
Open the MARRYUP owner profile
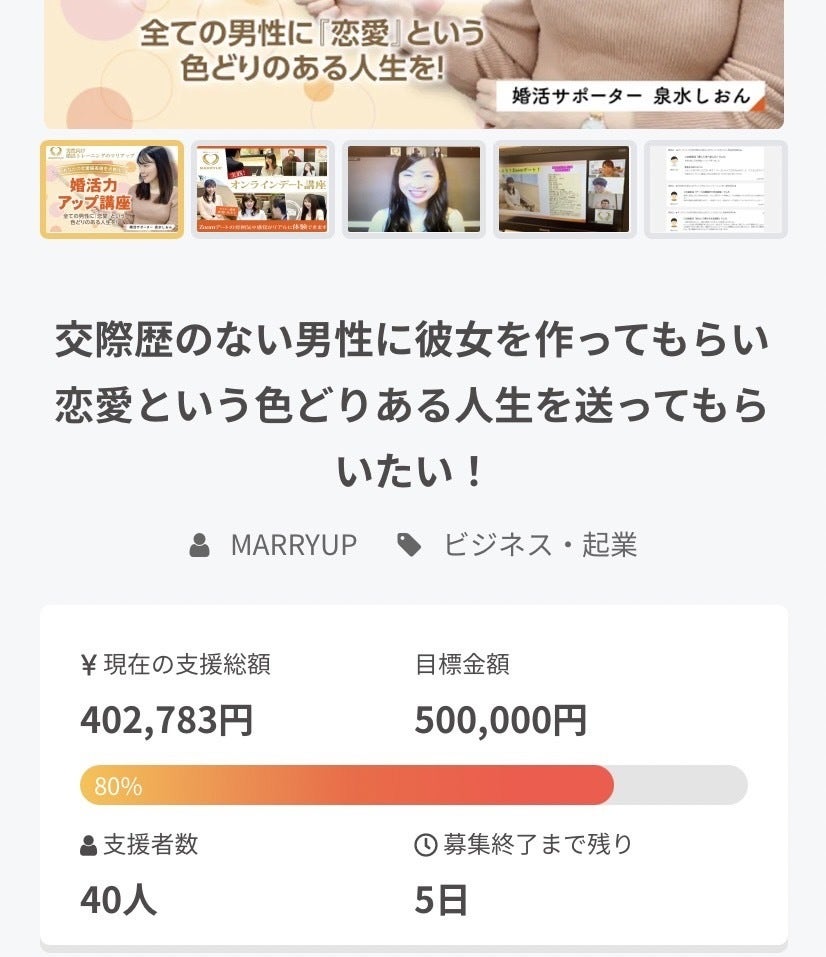coord(292,545)
